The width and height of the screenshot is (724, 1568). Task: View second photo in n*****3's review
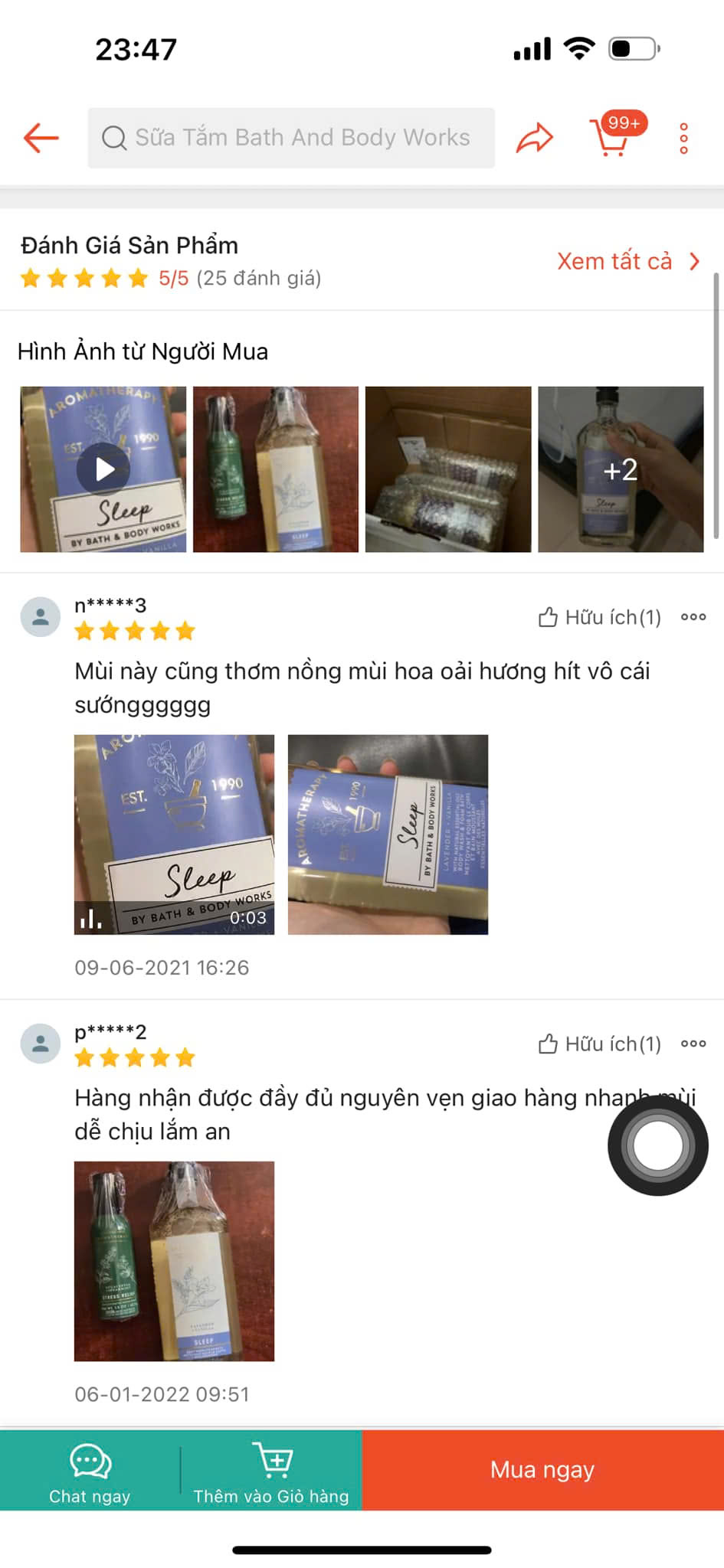click(388, 835)
